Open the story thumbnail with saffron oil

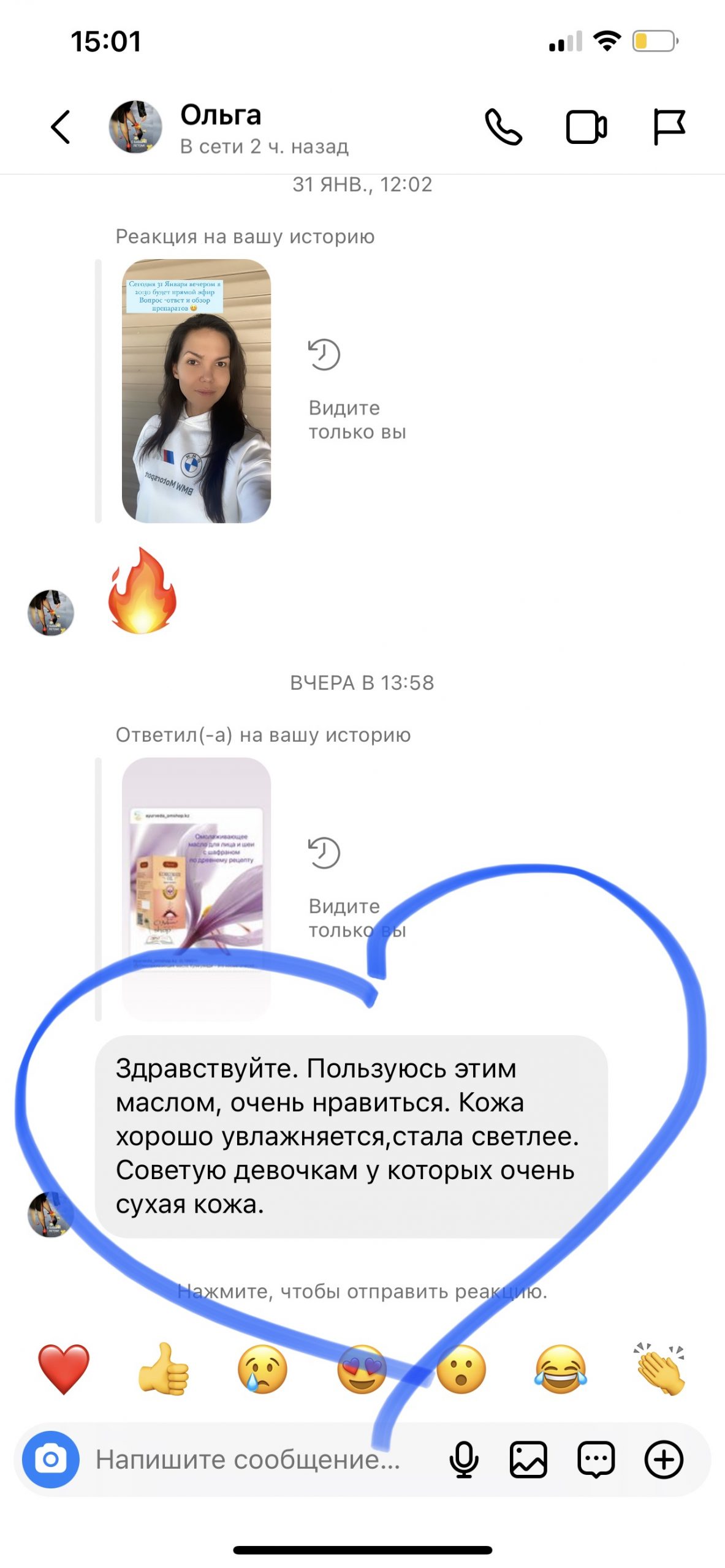point(196,889)
